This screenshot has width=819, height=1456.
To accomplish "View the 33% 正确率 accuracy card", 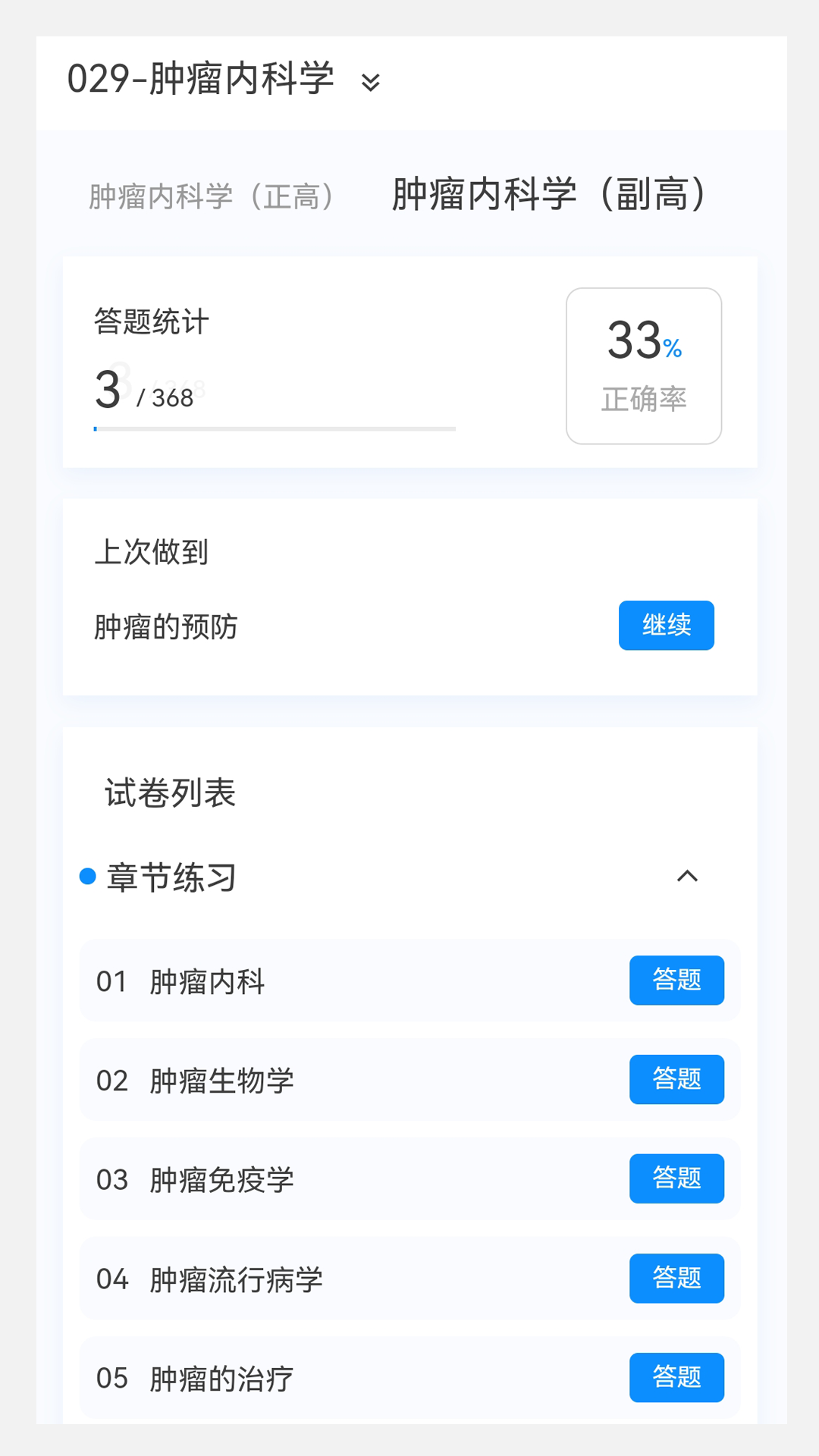I will 644,366.
